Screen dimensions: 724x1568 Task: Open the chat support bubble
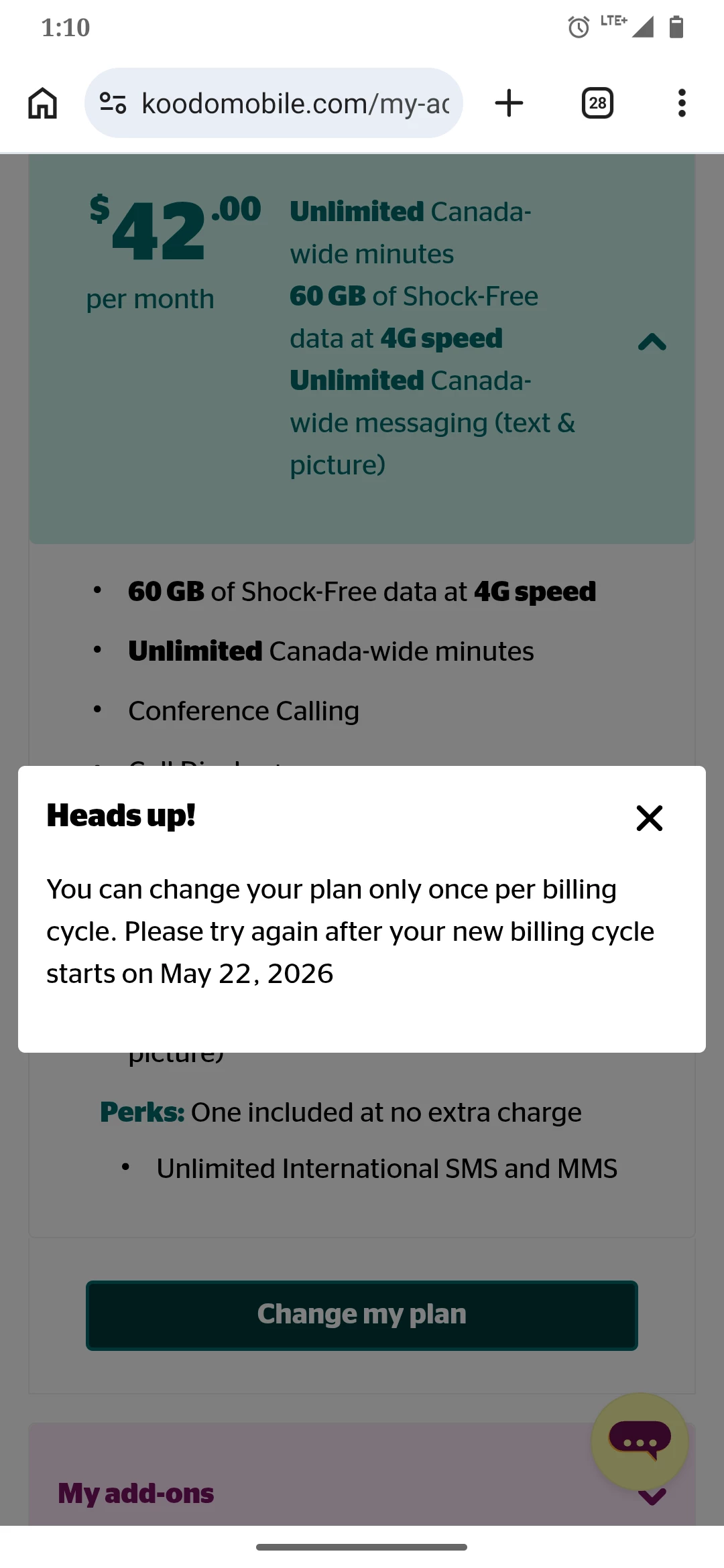point(640,1441)
